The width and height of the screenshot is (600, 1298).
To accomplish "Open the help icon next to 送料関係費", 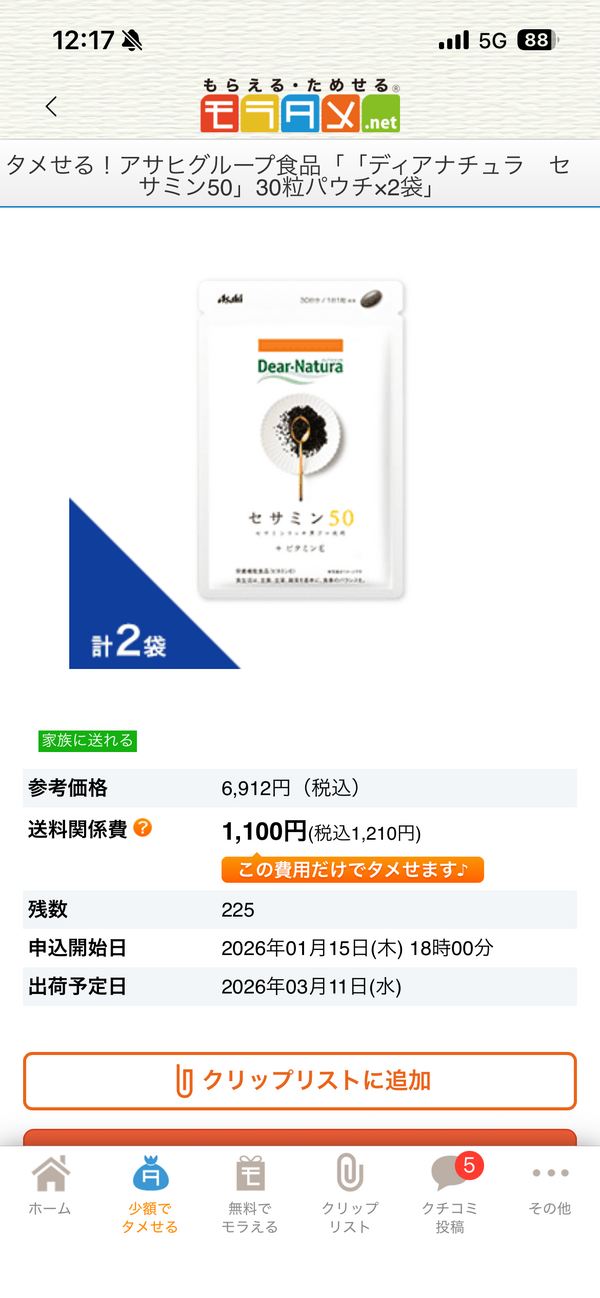I will click(x=143, y=828).
